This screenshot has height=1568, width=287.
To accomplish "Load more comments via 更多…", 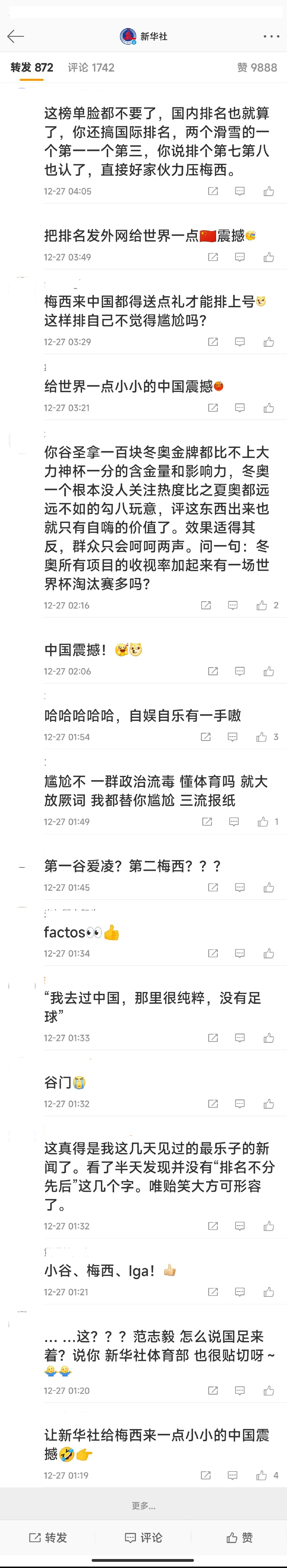I will click(x=143, y=1505).
